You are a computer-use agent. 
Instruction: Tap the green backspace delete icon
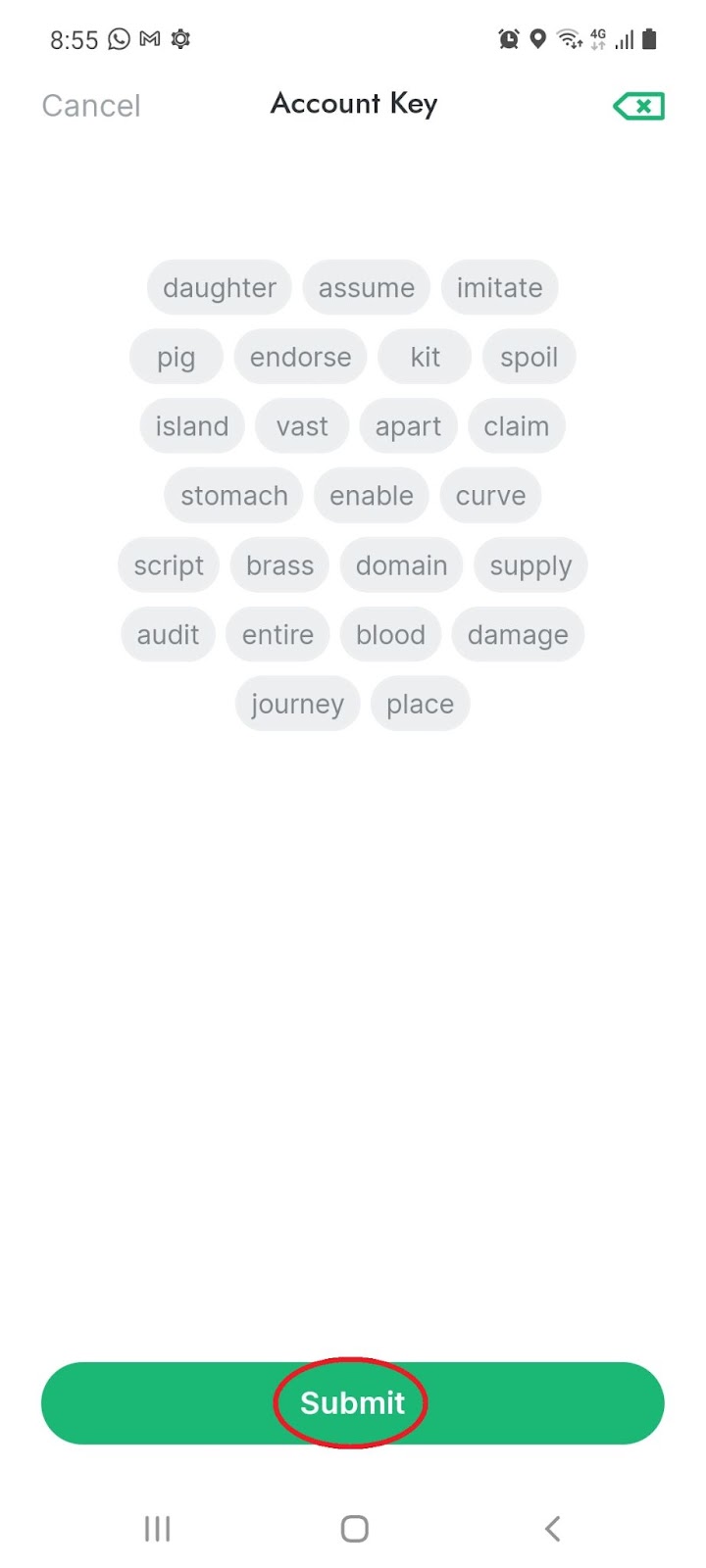[x=638, y=106]
